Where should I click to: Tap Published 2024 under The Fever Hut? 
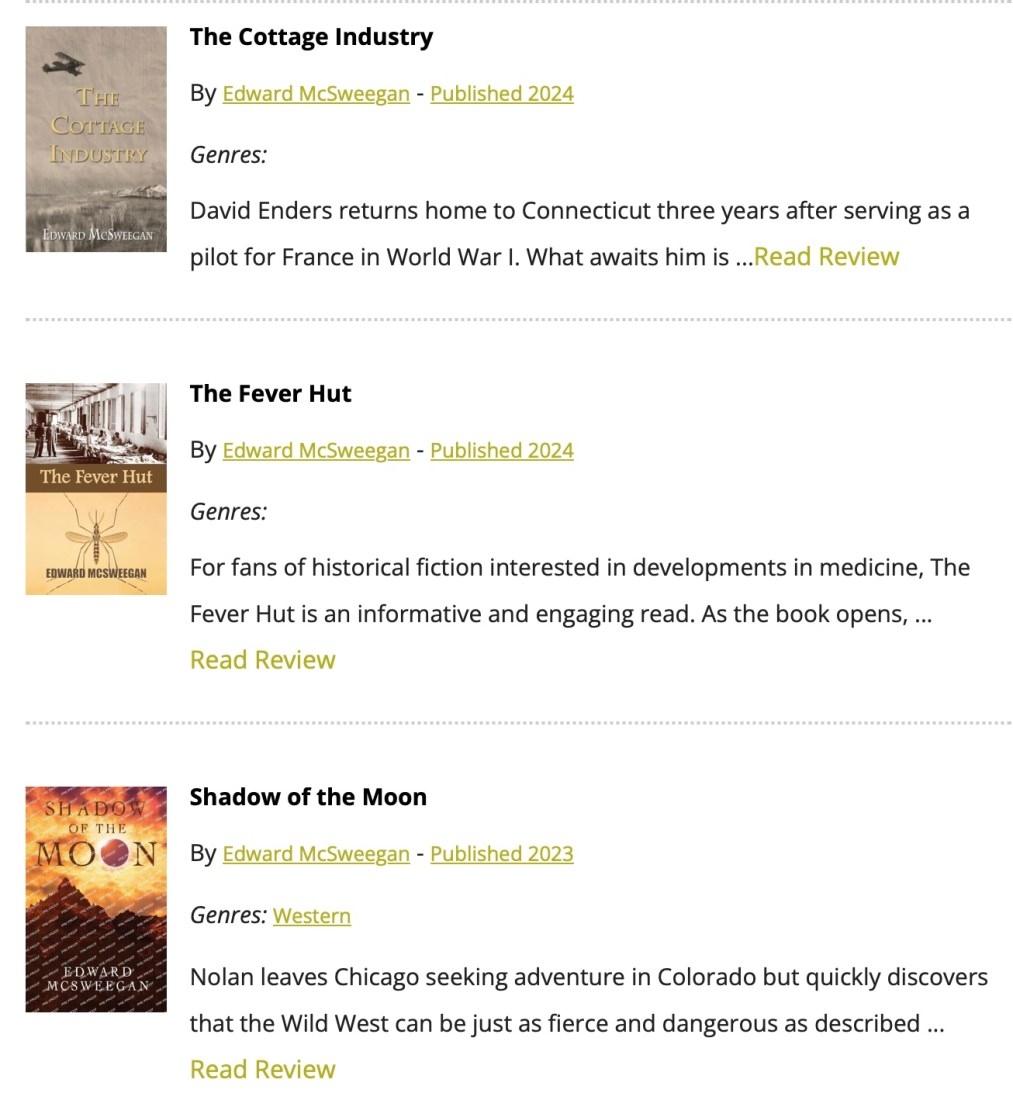pyautogui.click(x=502, y=451)
